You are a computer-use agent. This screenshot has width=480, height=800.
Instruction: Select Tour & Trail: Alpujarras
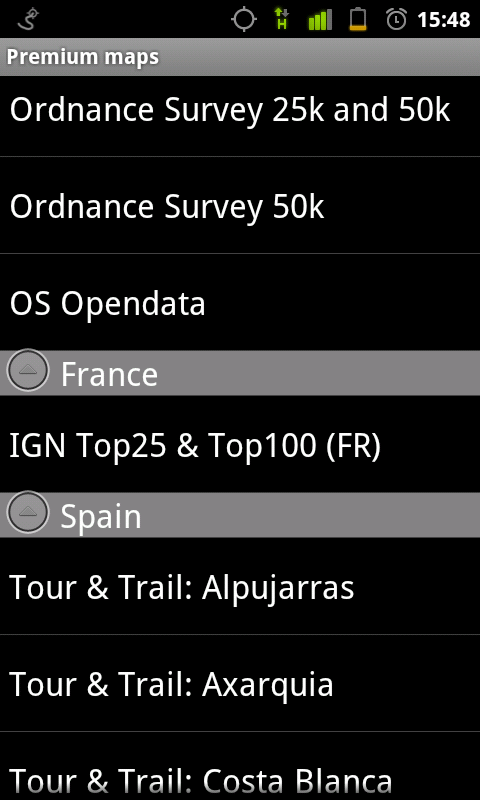(240, 586)
